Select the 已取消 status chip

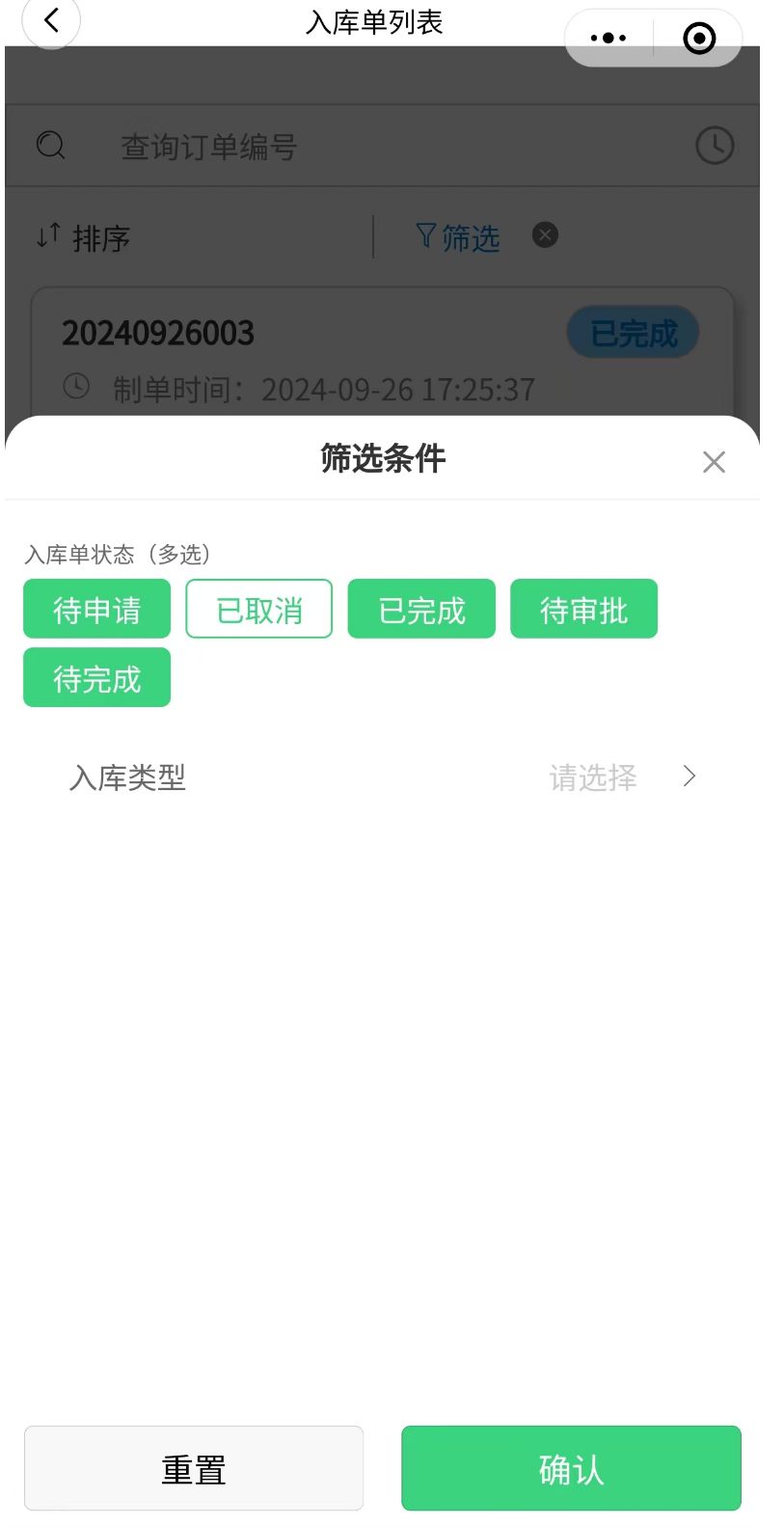(x=258, y=609)
